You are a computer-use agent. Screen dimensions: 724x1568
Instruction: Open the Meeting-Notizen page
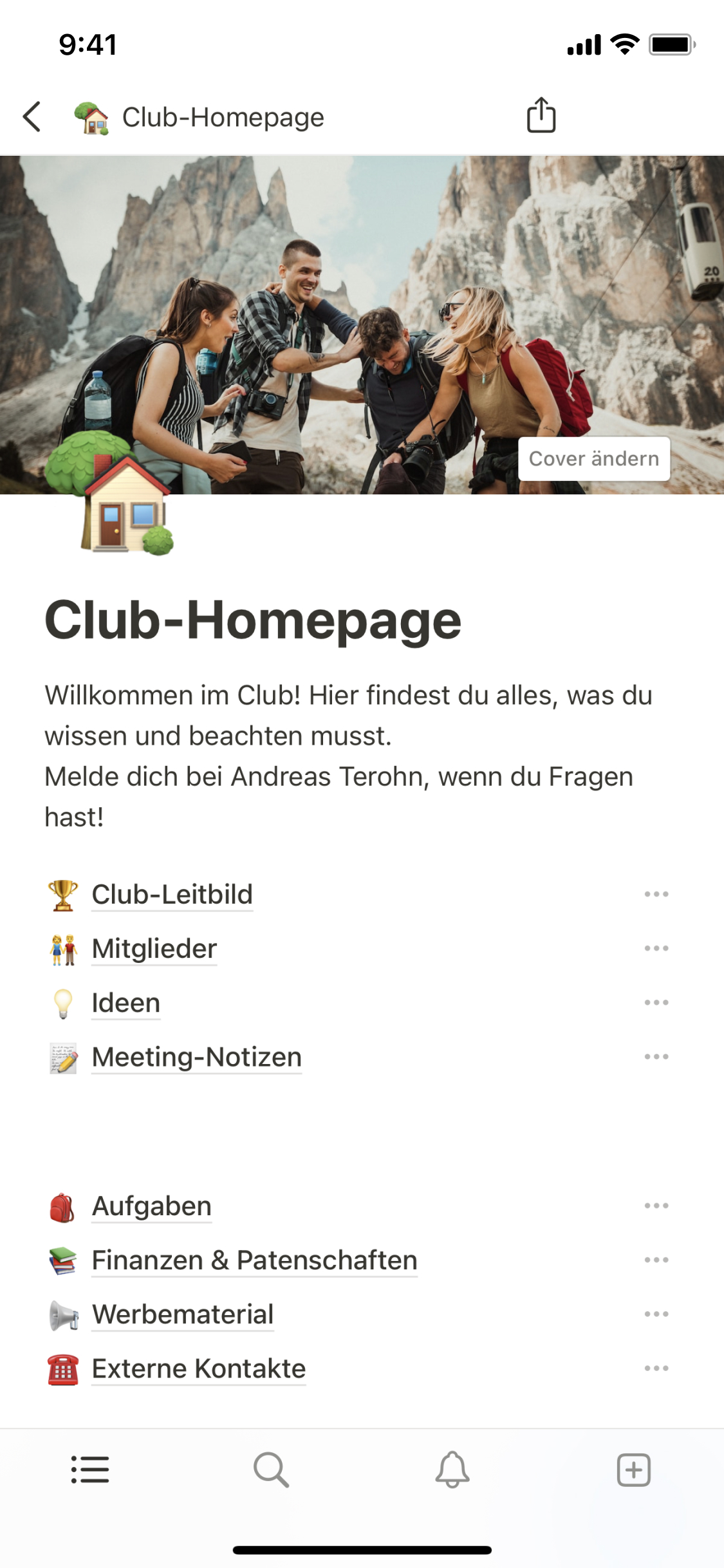point(196,1057)
